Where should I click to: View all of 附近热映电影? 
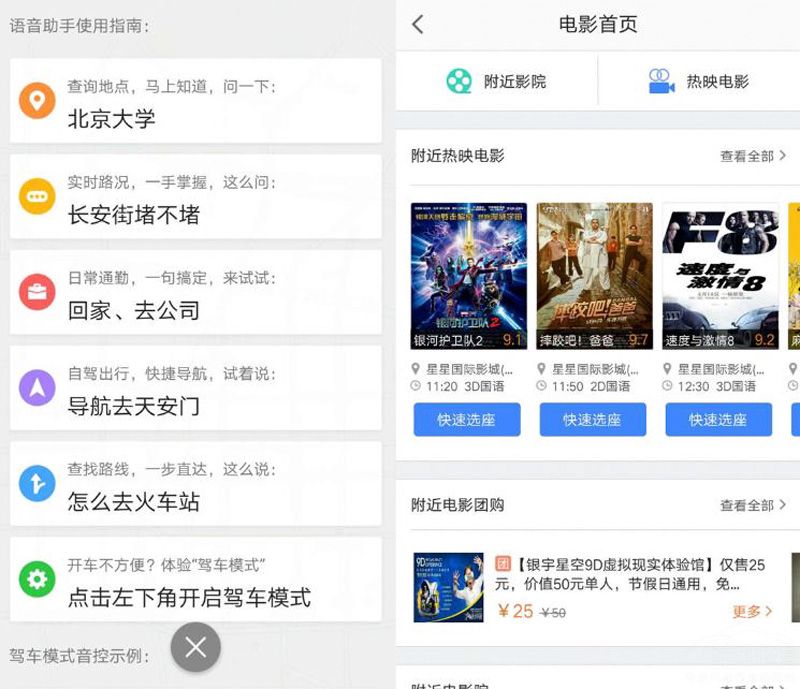coord(752,156)
